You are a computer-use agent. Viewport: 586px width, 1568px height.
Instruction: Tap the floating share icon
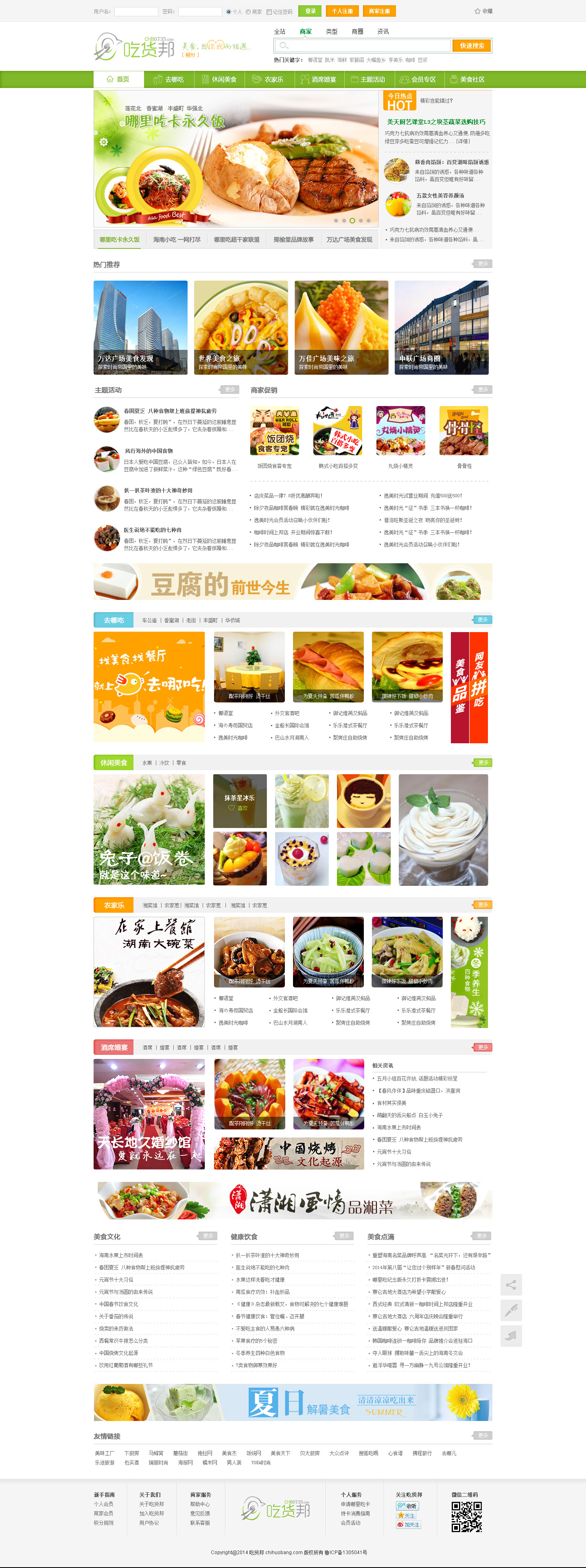click(x=511, y=1285)
